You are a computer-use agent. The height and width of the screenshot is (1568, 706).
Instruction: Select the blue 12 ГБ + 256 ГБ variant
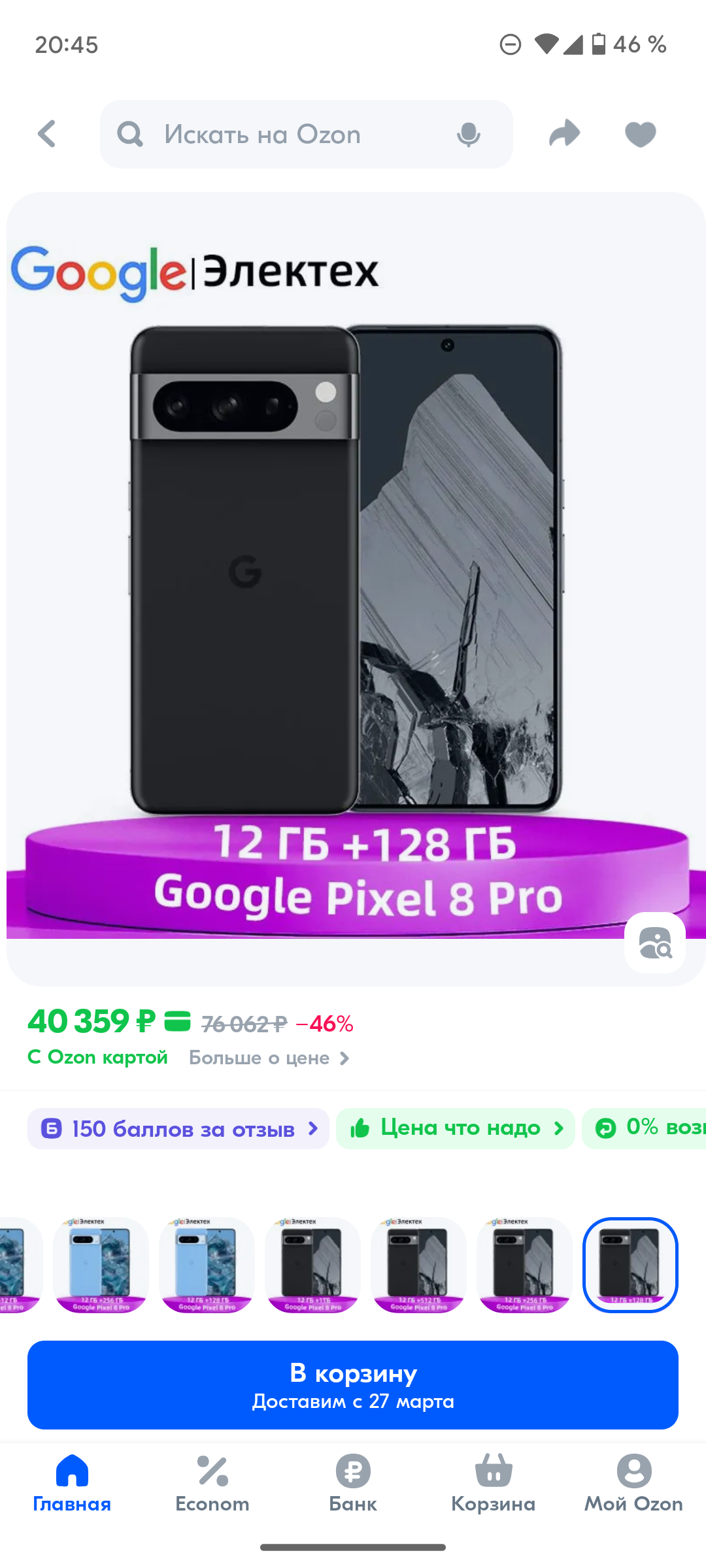pyautogui.click(x=101, y=1265)
